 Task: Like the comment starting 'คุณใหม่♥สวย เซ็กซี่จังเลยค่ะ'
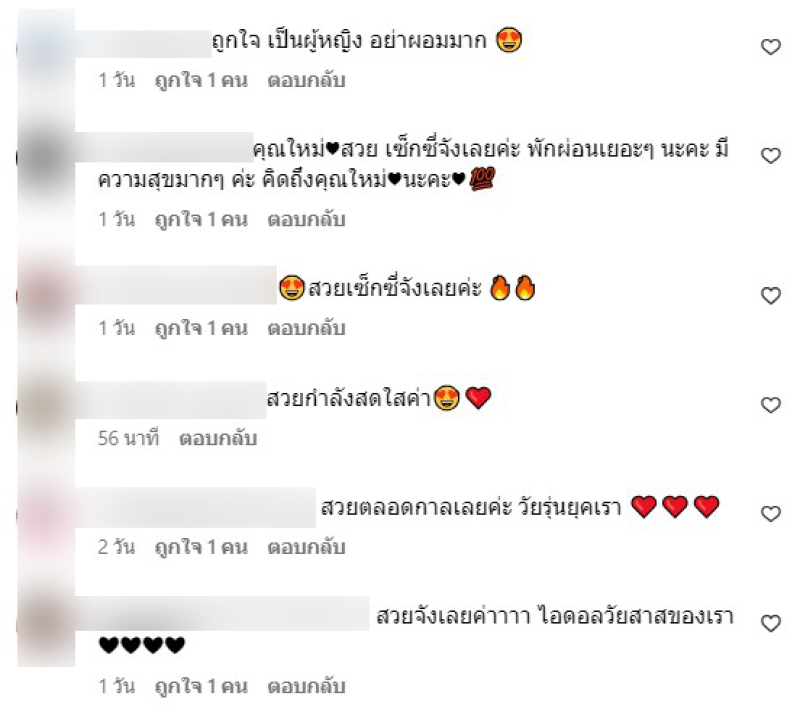[770, 156]
